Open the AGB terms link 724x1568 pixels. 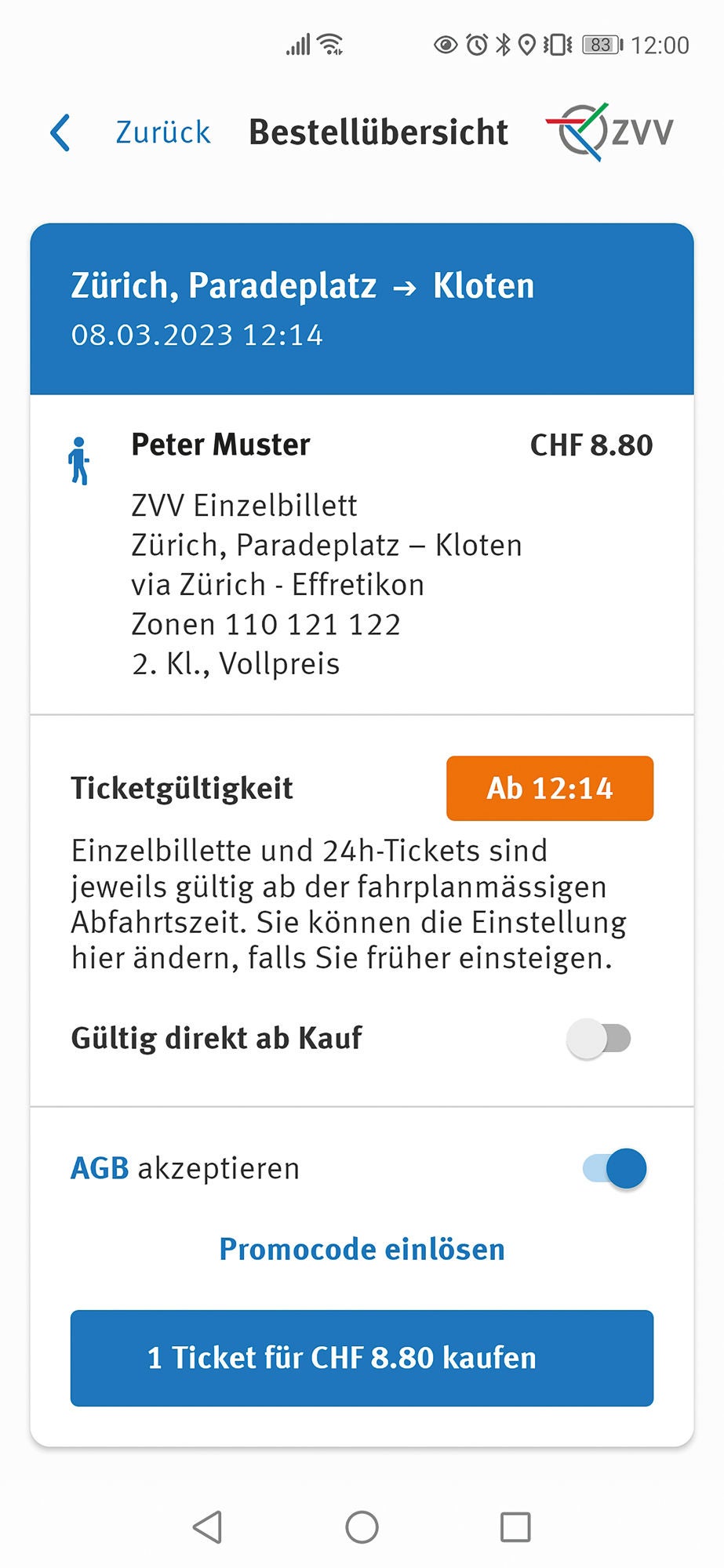(x=100, y=1168)
